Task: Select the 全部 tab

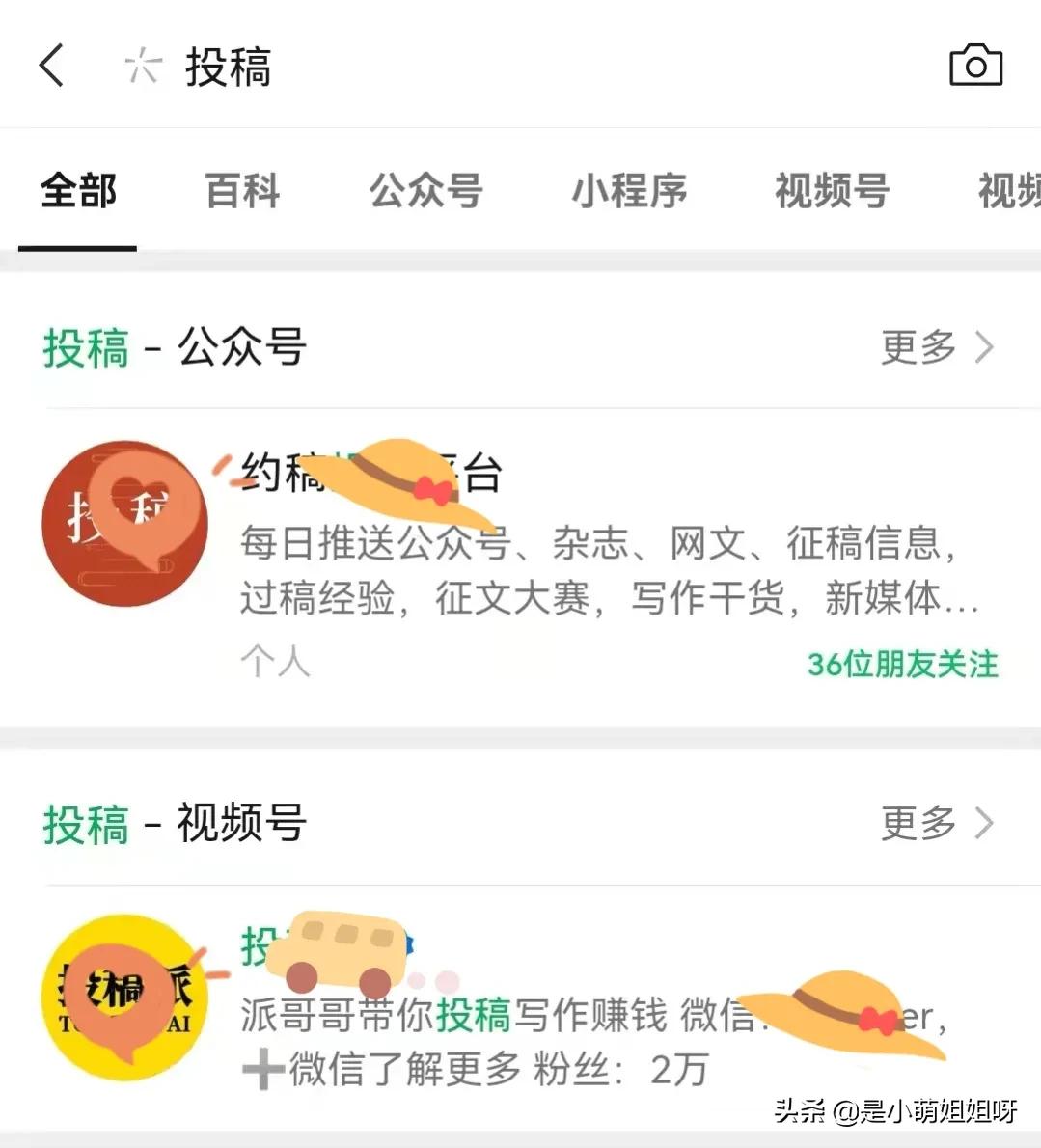Action: pyautogui.click(x=78, y=191)
